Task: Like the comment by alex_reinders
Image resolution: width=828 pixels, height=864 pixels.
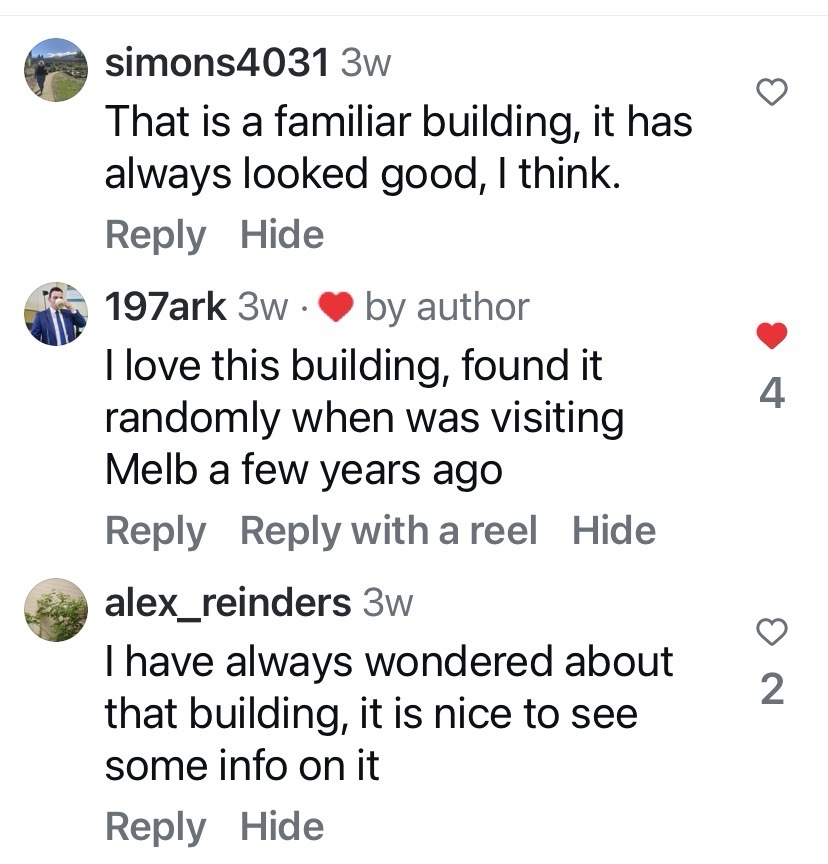Action: pos(771,632)
